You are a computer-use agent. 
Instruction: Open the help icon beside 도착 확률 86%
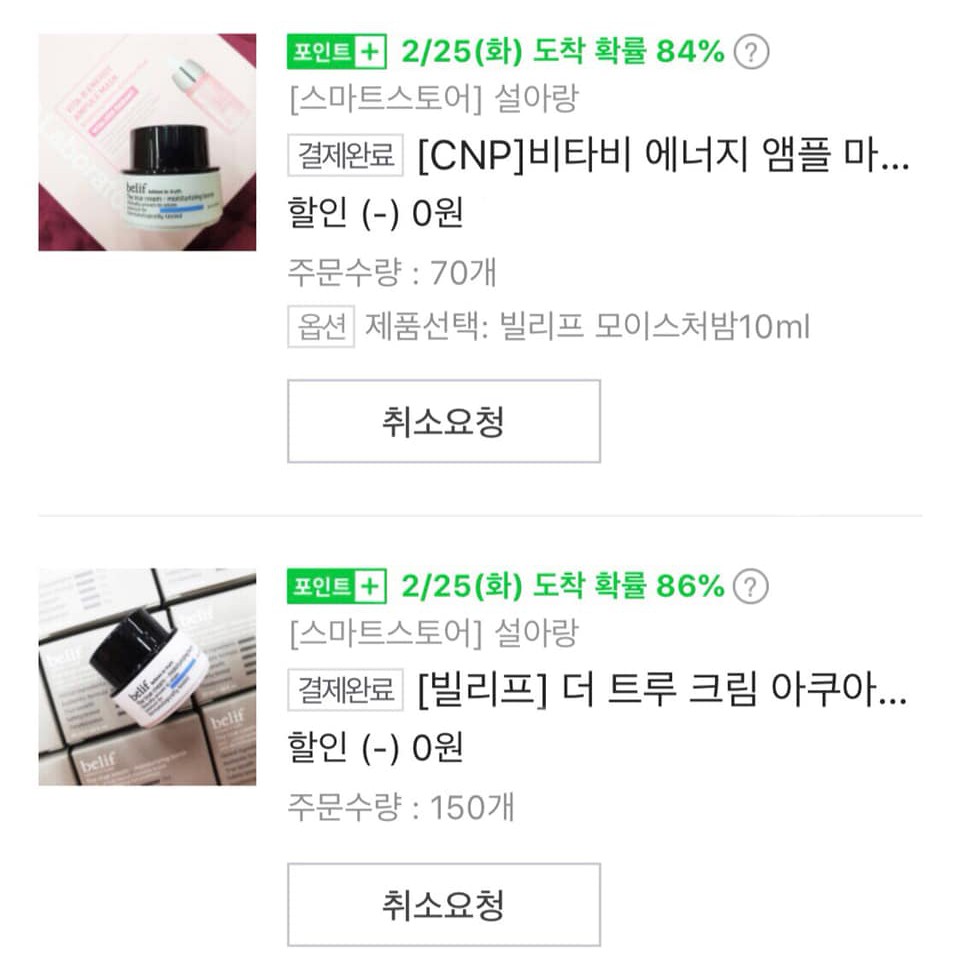(751, 587)
